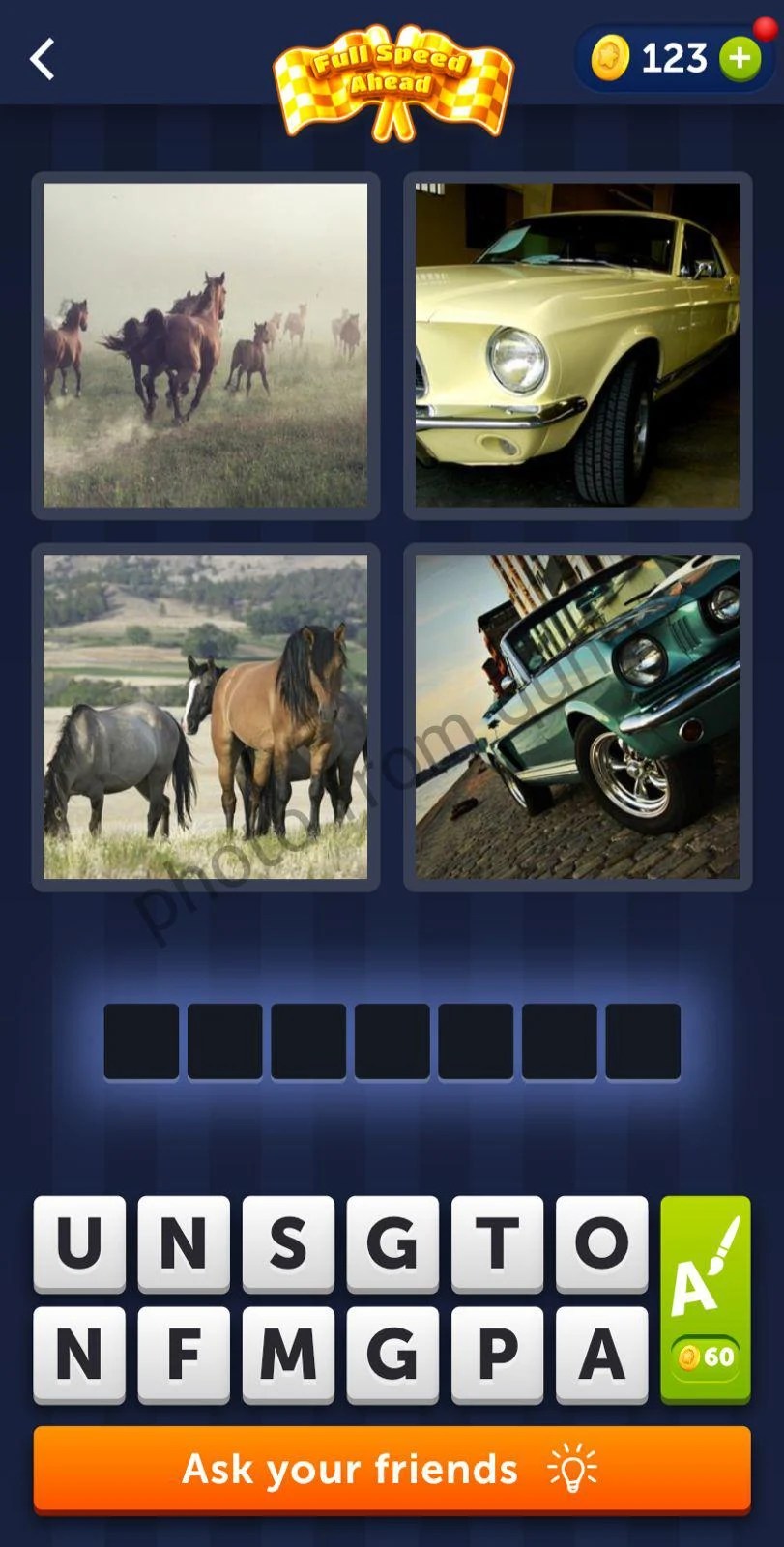Tap the lightbulb icon on the friends button
784x1547 pixels.
pyautogui.click(x=572, y=1469)
